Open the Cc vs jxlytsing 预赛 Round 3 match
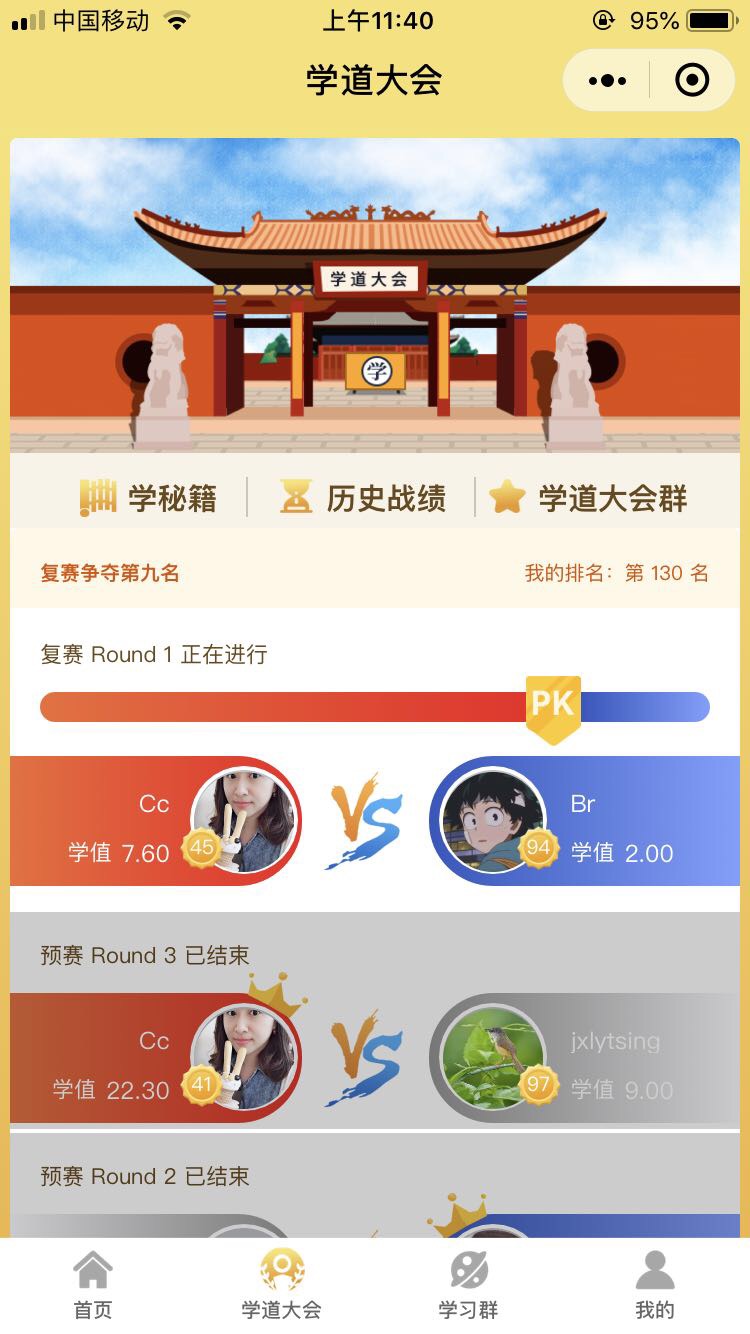Screen dimensions: 750x1334 click(375, 1058)
